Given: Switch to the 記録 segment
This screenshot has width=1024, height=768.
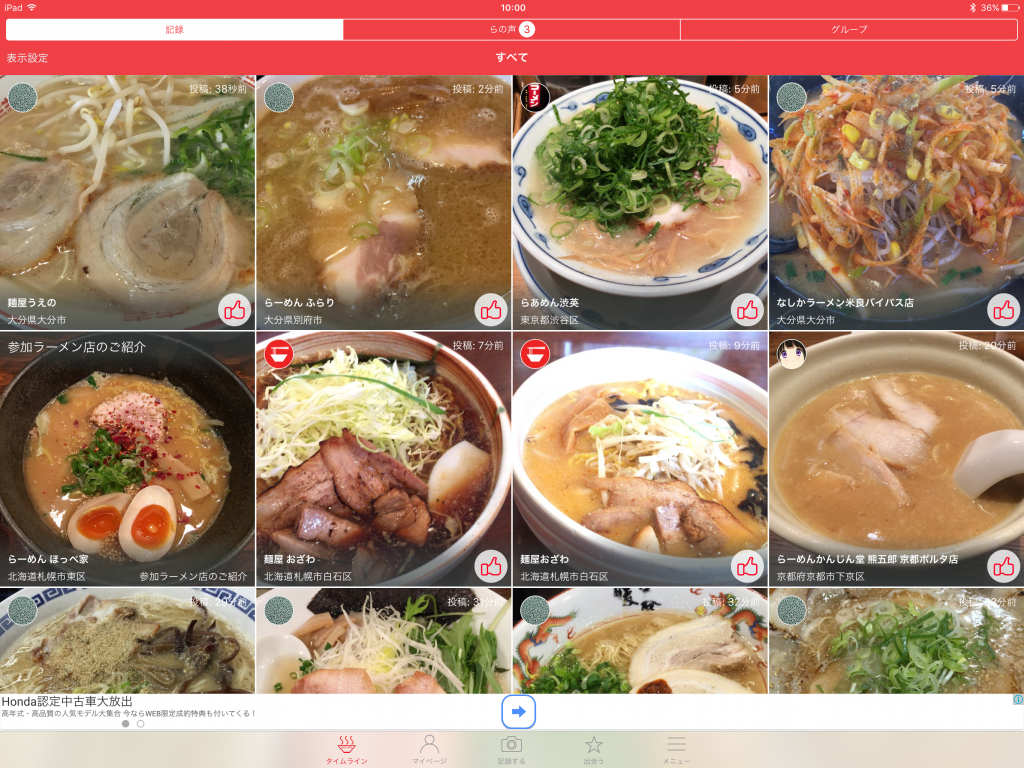Looking at the screenshot, I should [x=174, y=30].
